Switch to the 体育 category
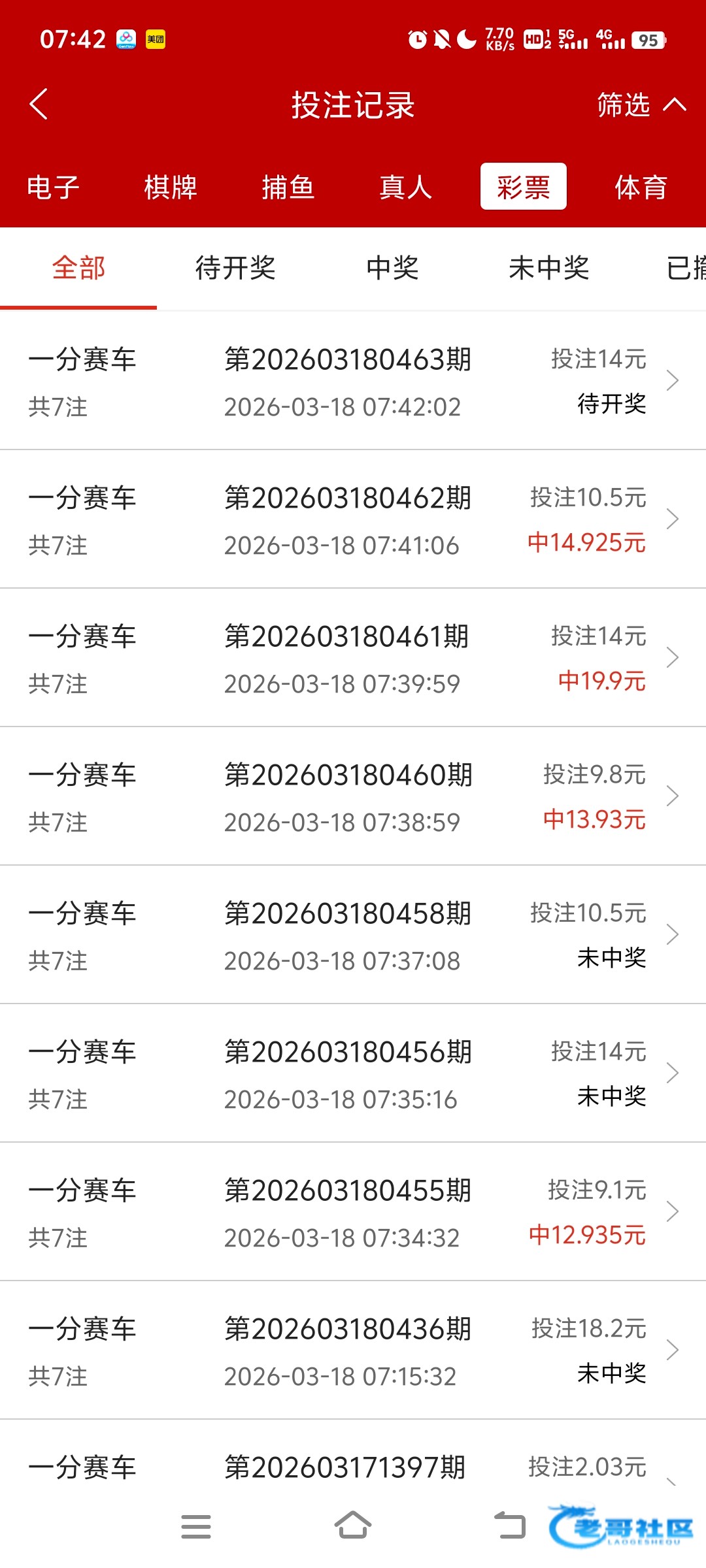 click(641, 188)
